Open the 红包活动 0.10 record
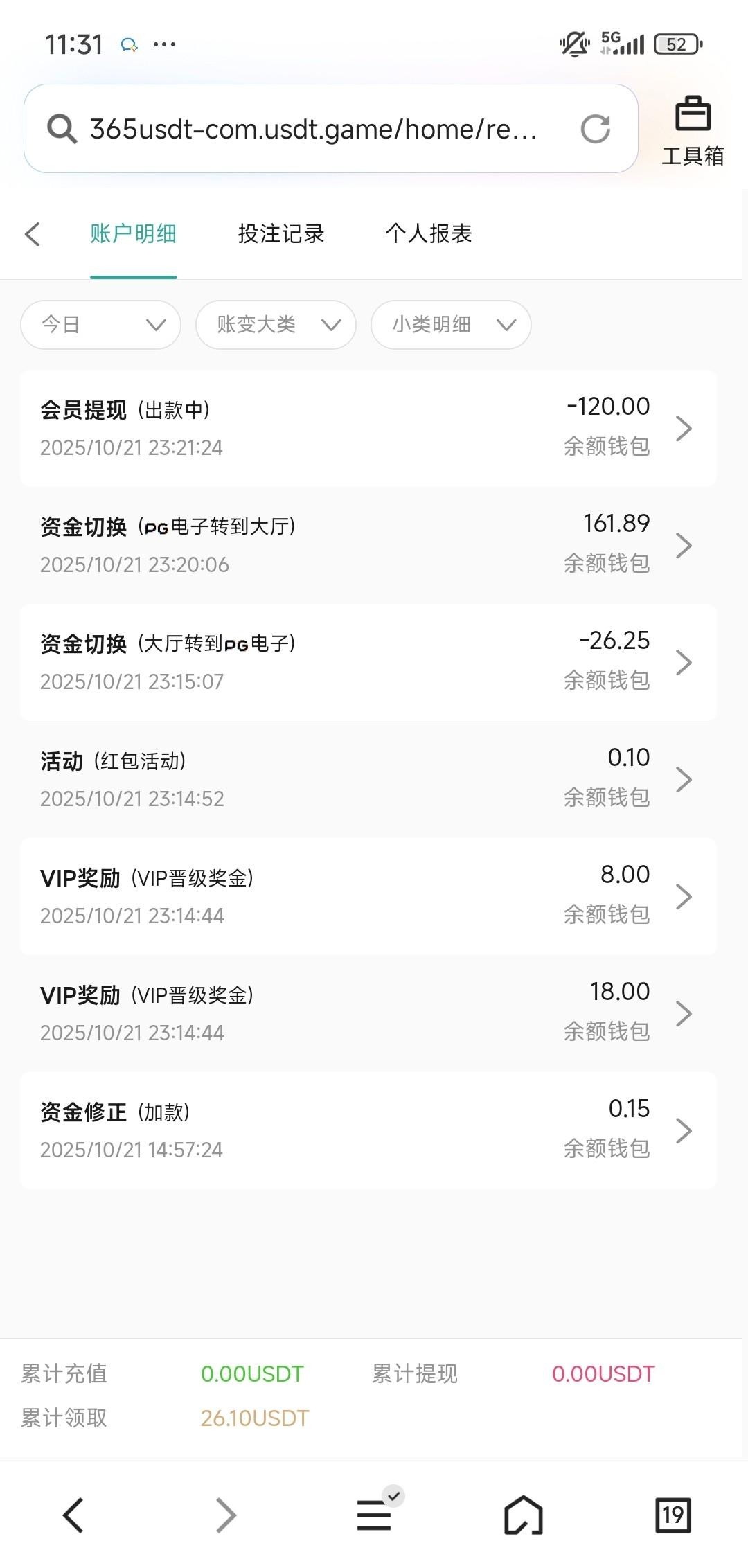The width and height of the screenshot is (748, 1568). pos(368,779)
